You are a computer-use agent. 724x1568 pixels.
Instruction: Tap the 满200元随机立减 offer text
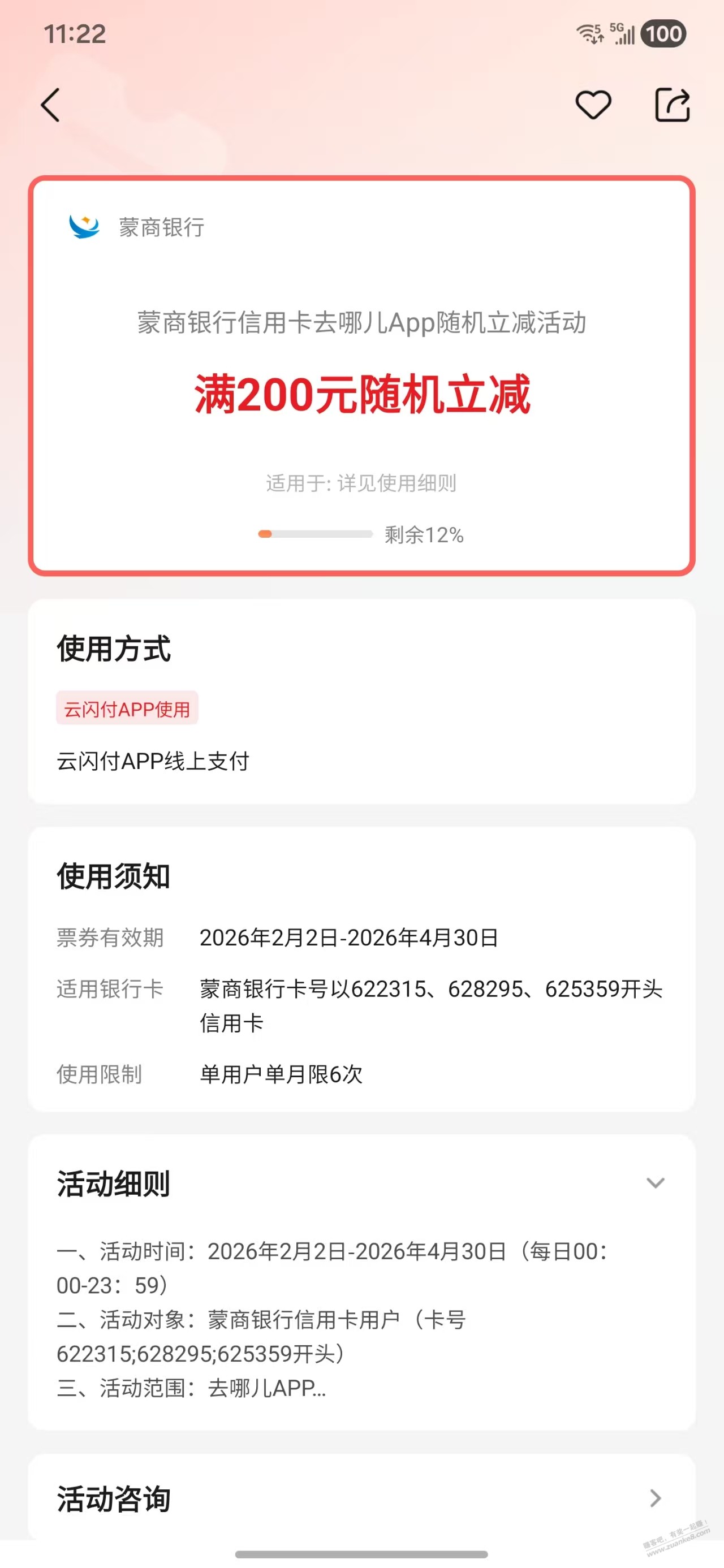tap(361, 395)
